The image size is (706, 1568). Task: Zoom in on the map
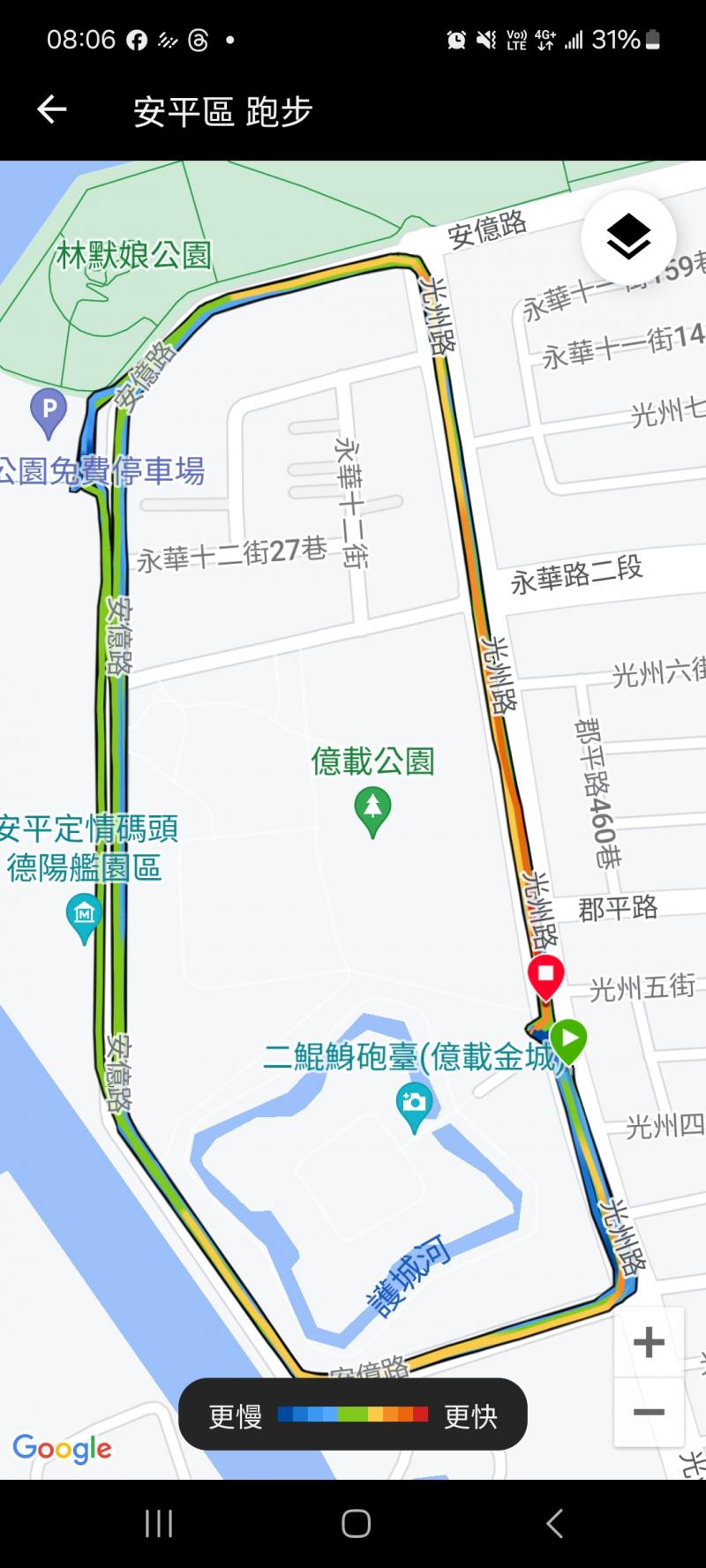pos(649,1342)
